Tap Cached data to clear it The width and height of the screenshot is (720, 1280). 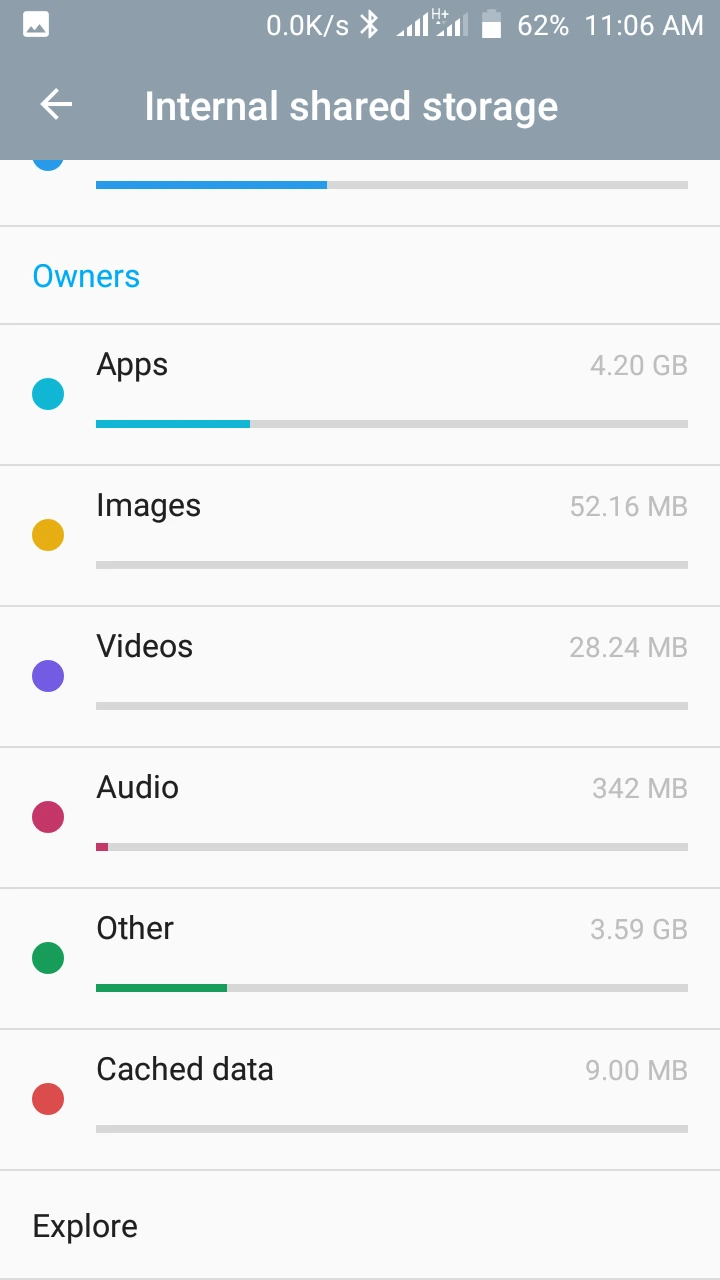360,1100
